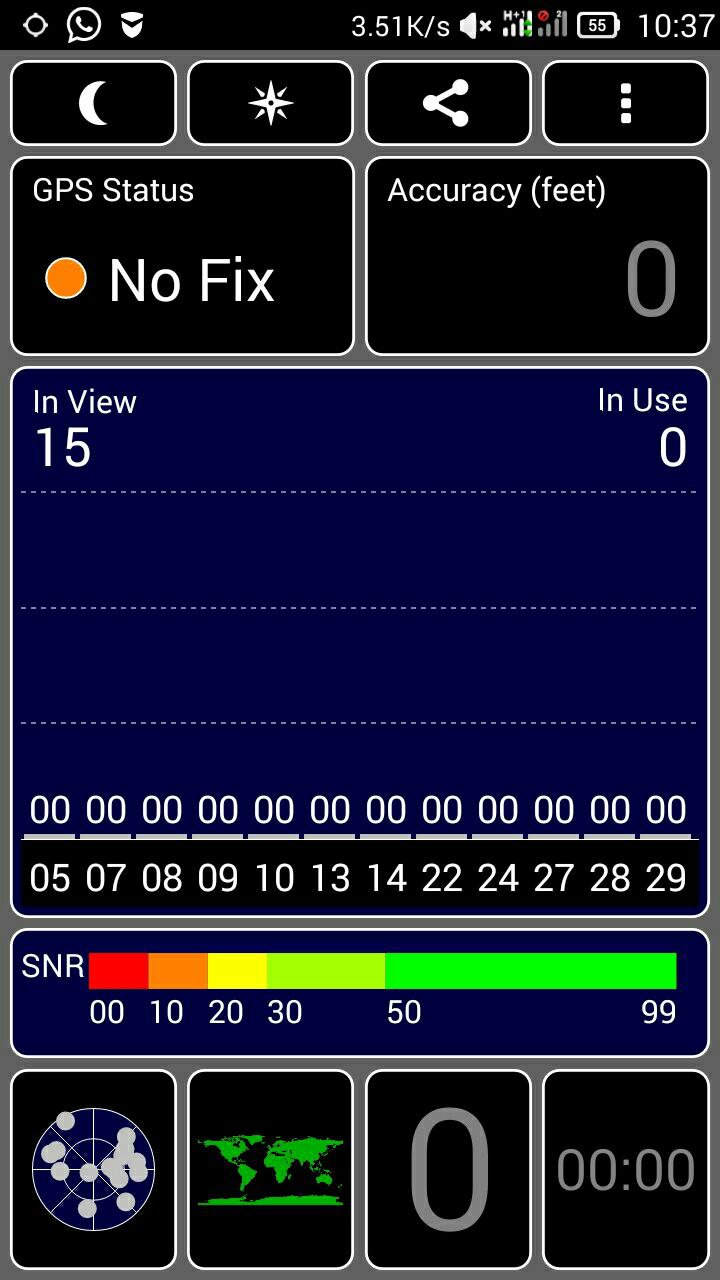The image size is (720, 1280).
Task: Share the GPS data
Action: (x=447, y=103)
